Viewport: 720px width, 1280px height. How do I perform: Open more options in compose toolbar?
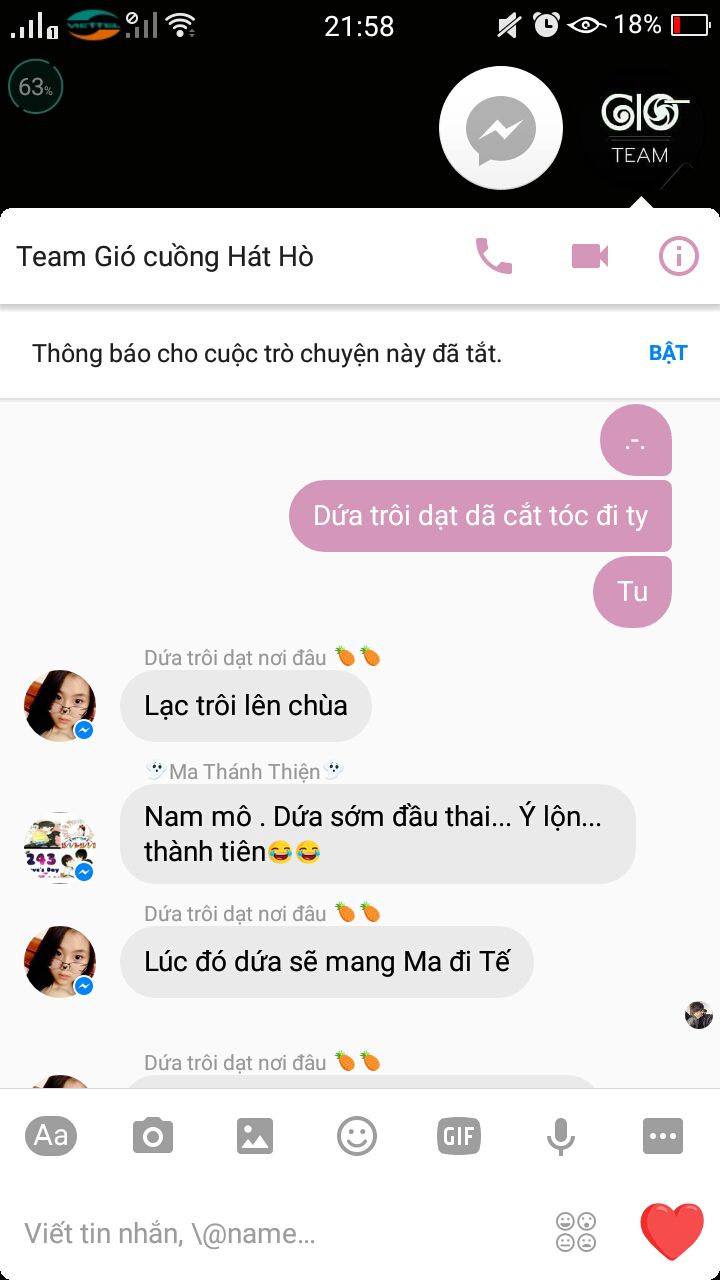click(x=663, y=1136)
